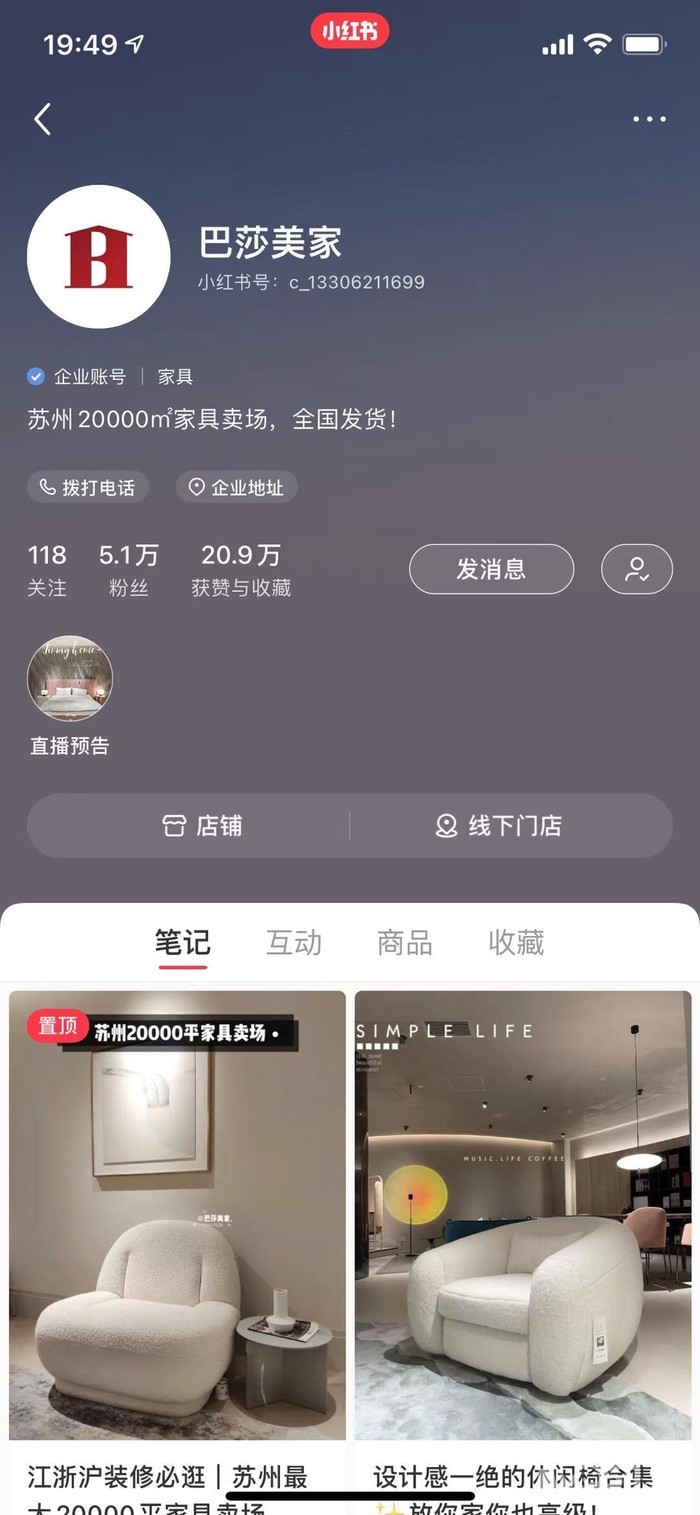Open 线下门店 offline stores
Viewport: 700px width, 1515px height.
(500, 826)
